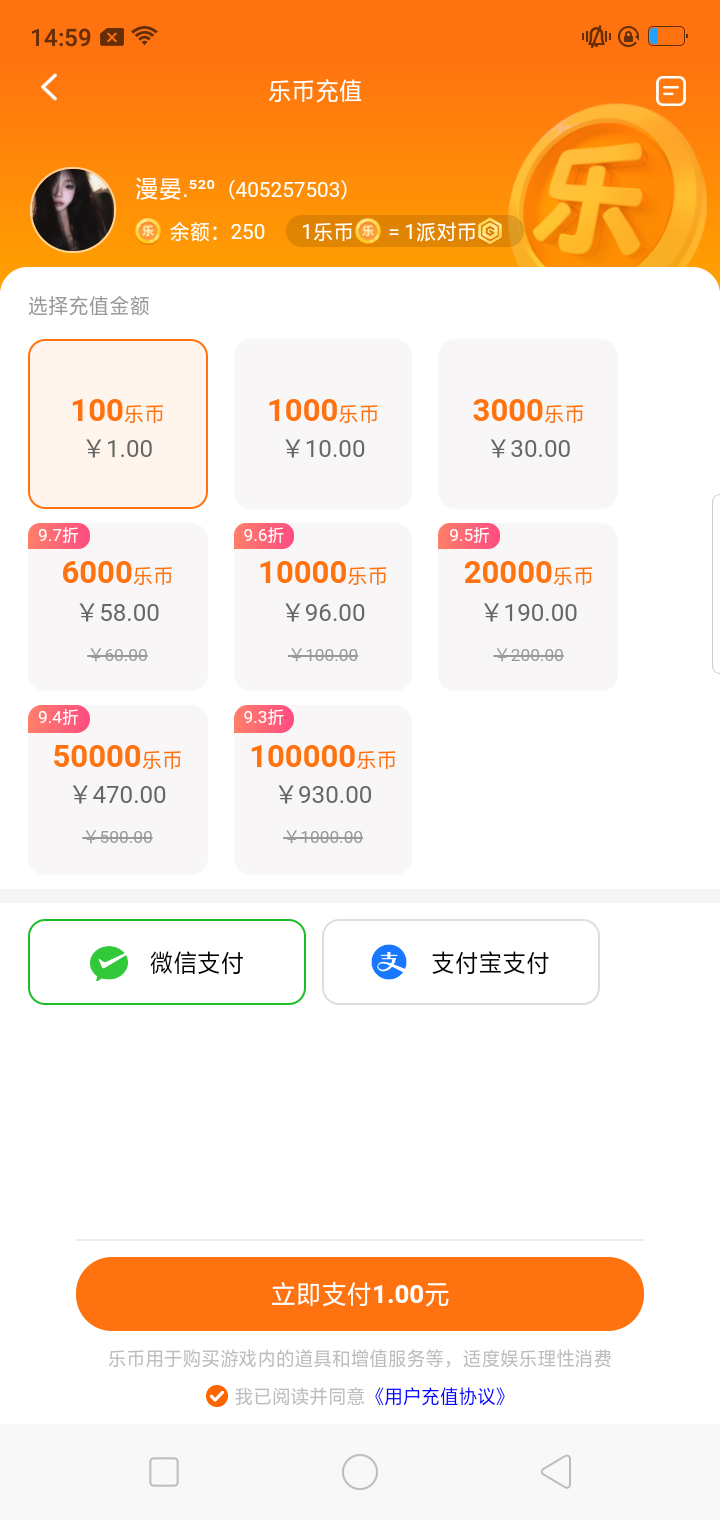Select the 6000乐币 discounted package
The height and width of the screenshot is (1520, 720).
pos(118,607)
